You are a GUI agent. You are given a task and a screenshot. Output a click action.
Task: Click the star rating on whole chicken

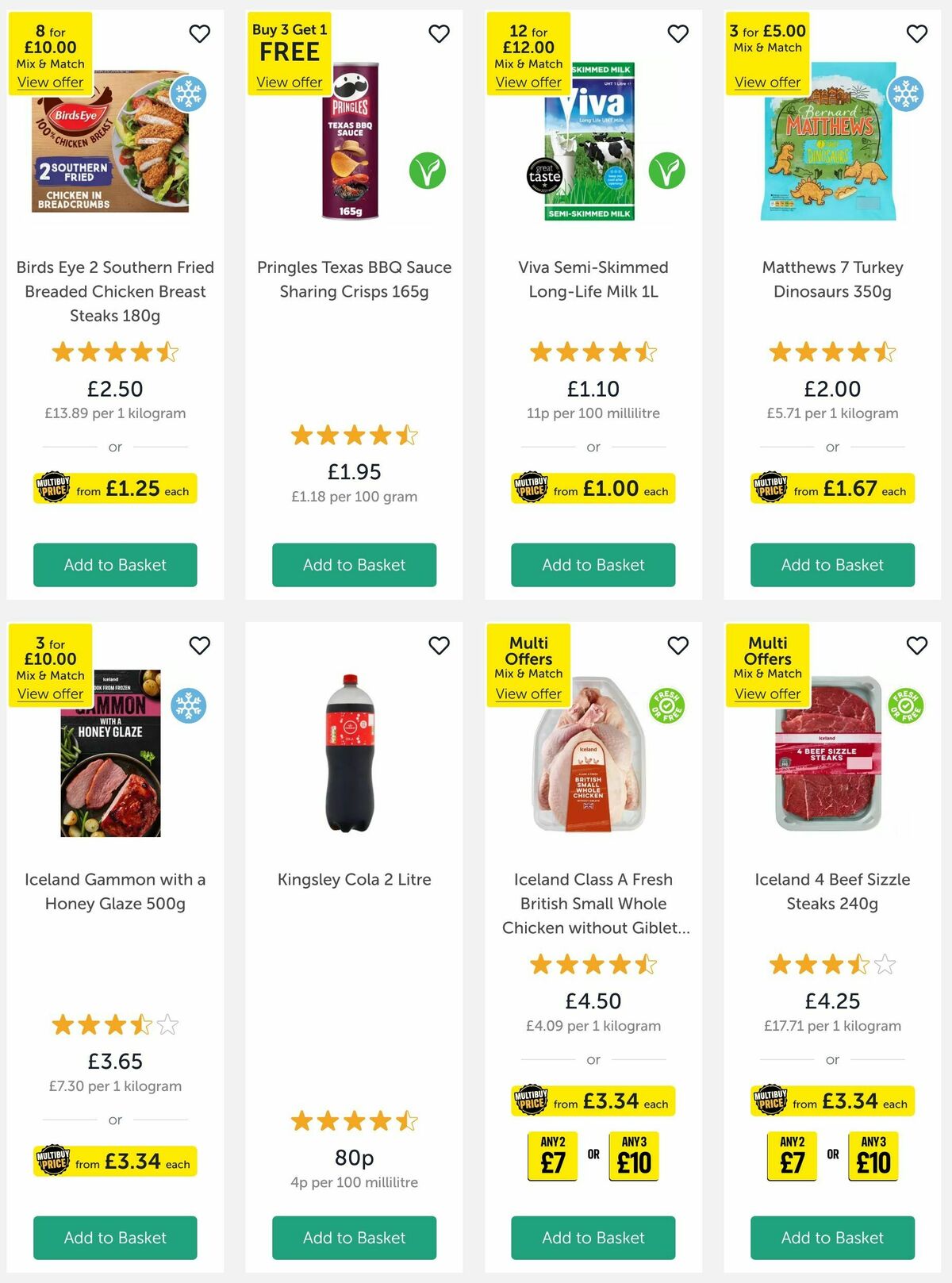point(592,965)
